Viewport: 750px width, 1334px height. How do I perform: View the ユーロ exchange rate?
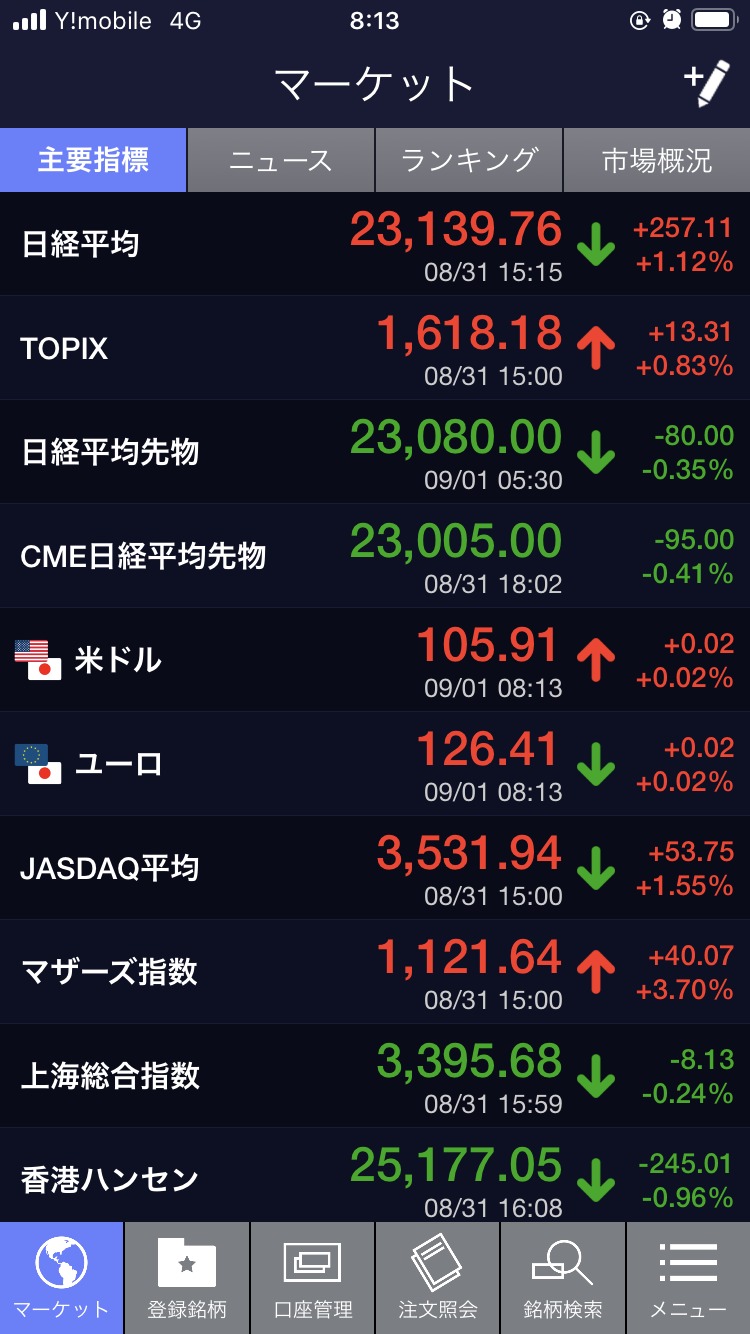pyautogui.click(x=375, y=764)
